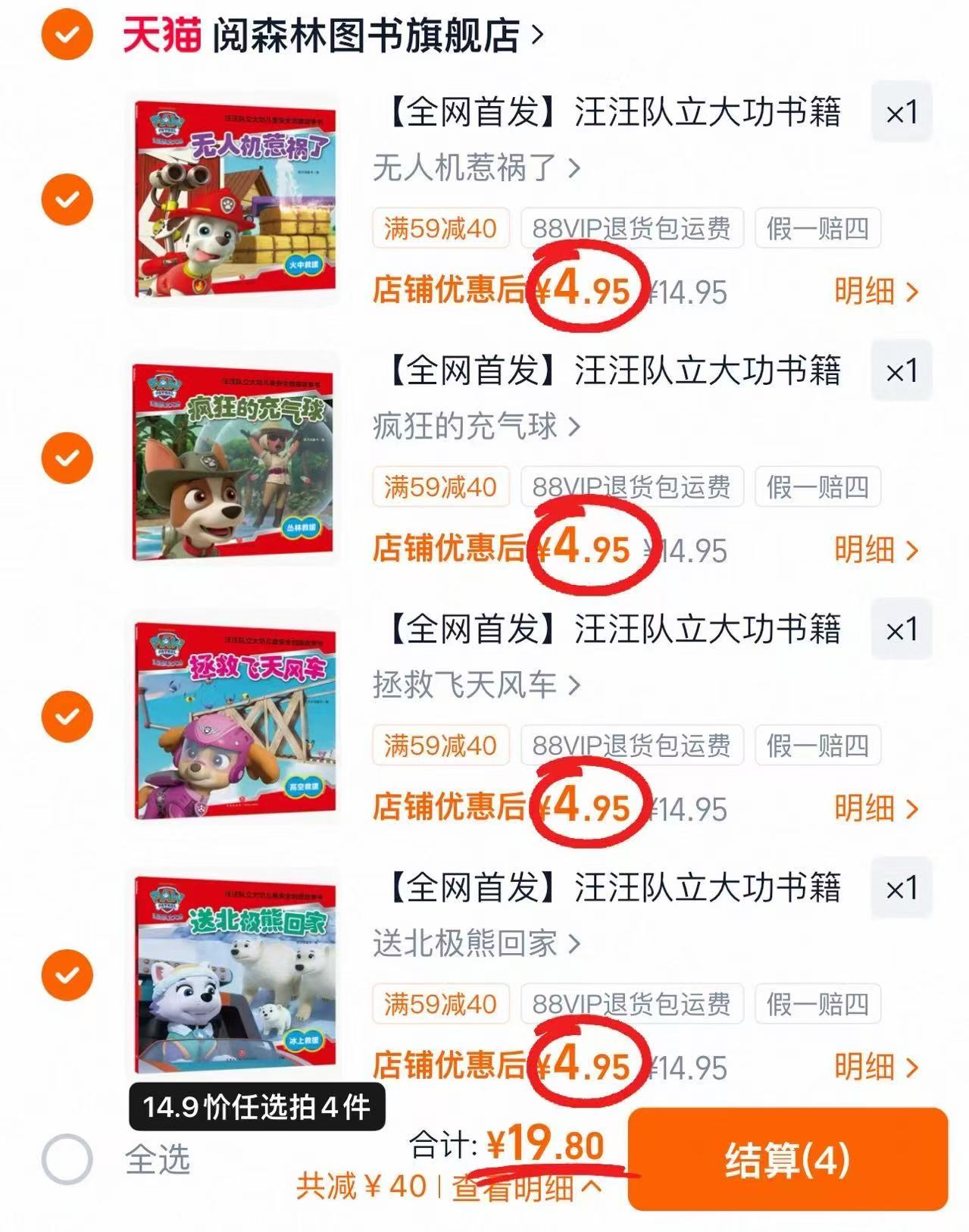The height and width of the screenshot is (1232, 969).
Task: Change the variant option 无人机惹祸了
Action: point(477,167)
